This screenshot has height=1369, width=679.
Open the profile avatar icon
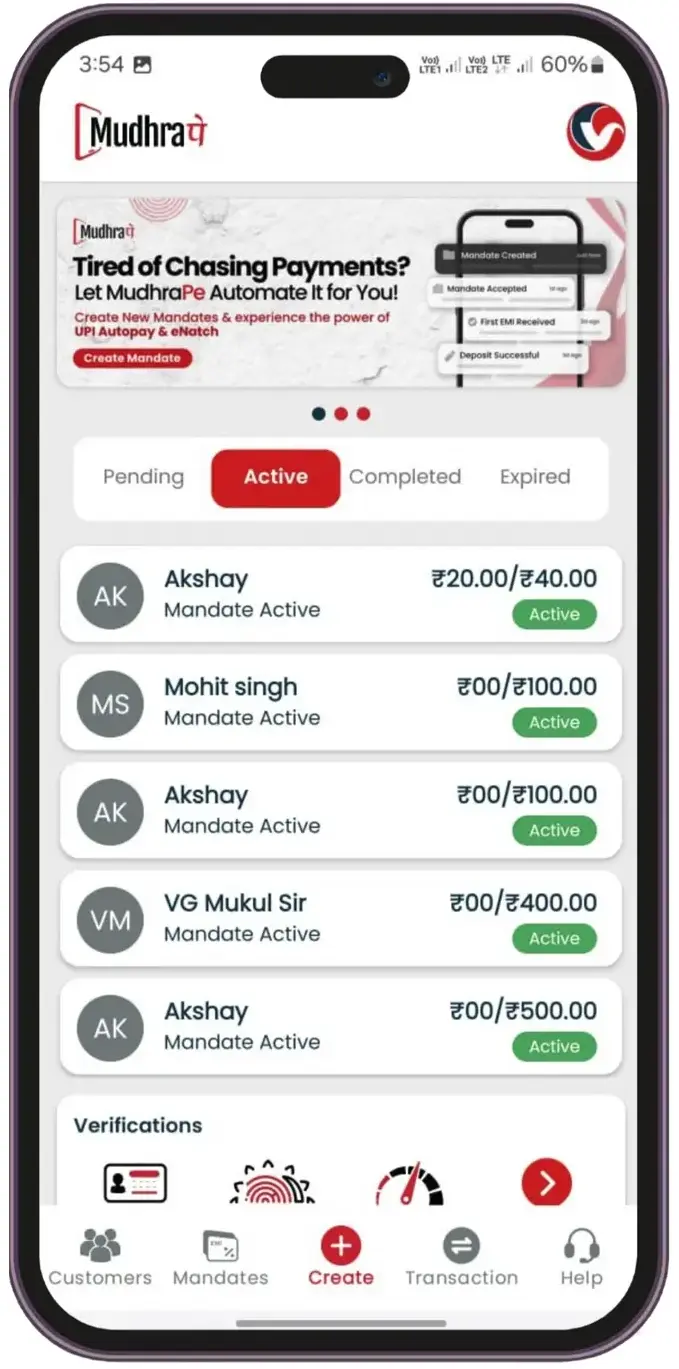596,132
